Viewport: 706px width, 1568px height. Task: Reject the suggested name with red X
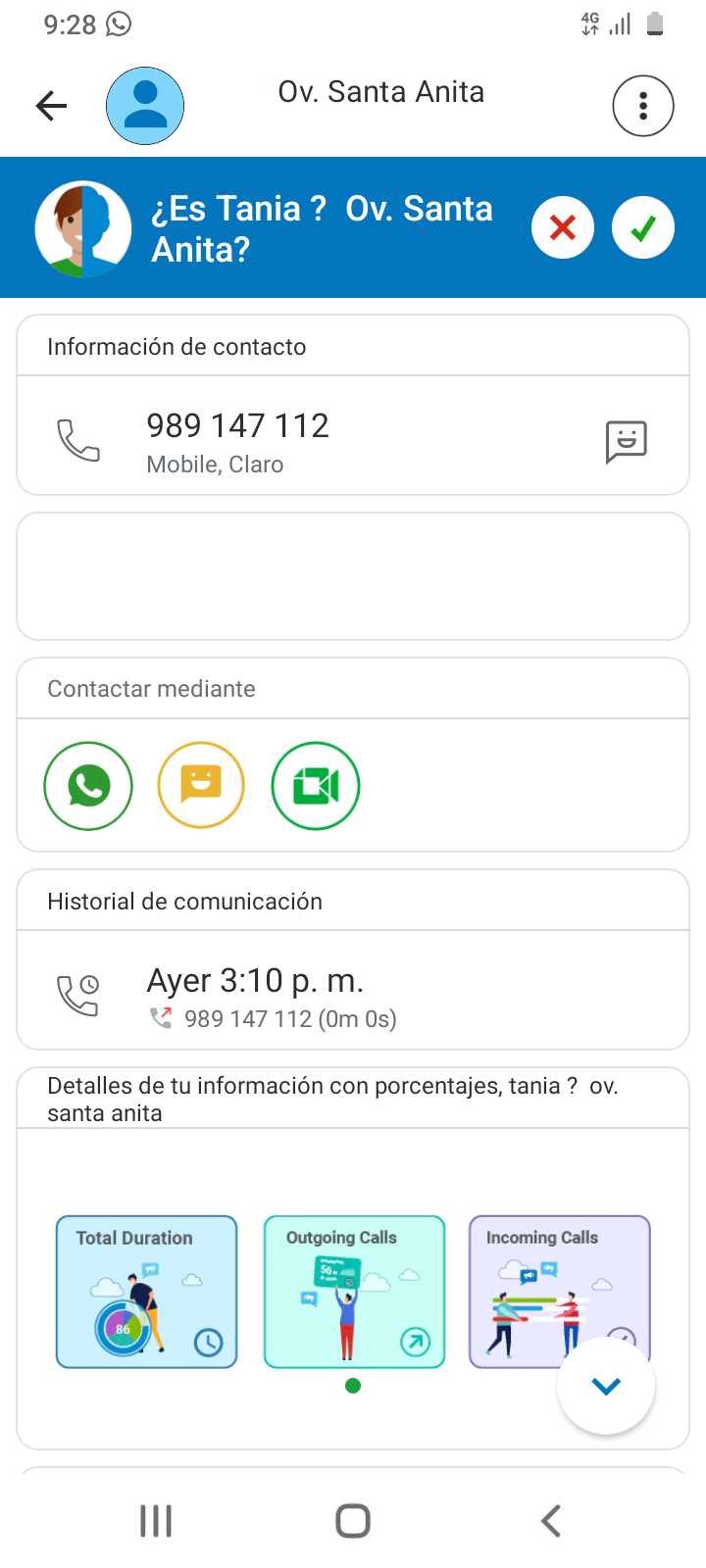(x=563, y=227)
